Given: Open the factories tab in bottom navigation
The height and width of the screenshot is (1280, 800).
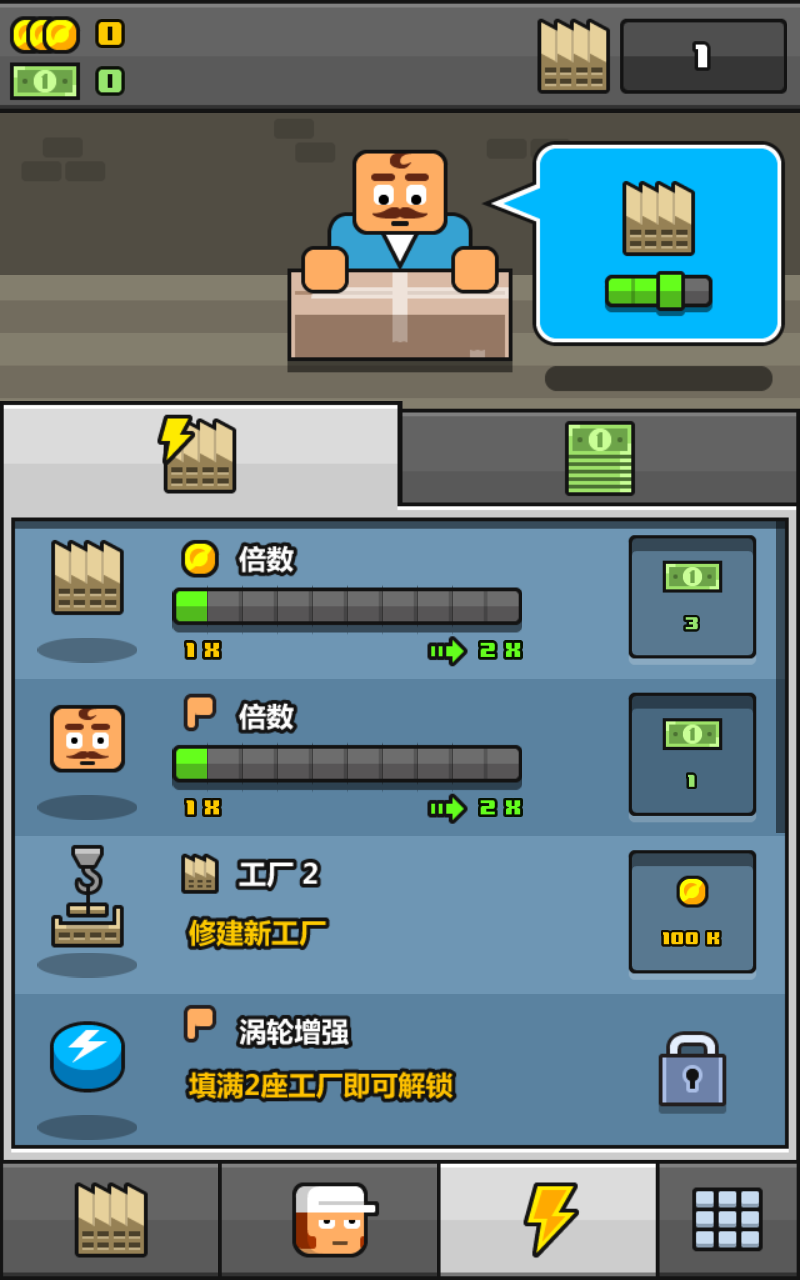Looking at the screenshot, I should click(110, 1220).
